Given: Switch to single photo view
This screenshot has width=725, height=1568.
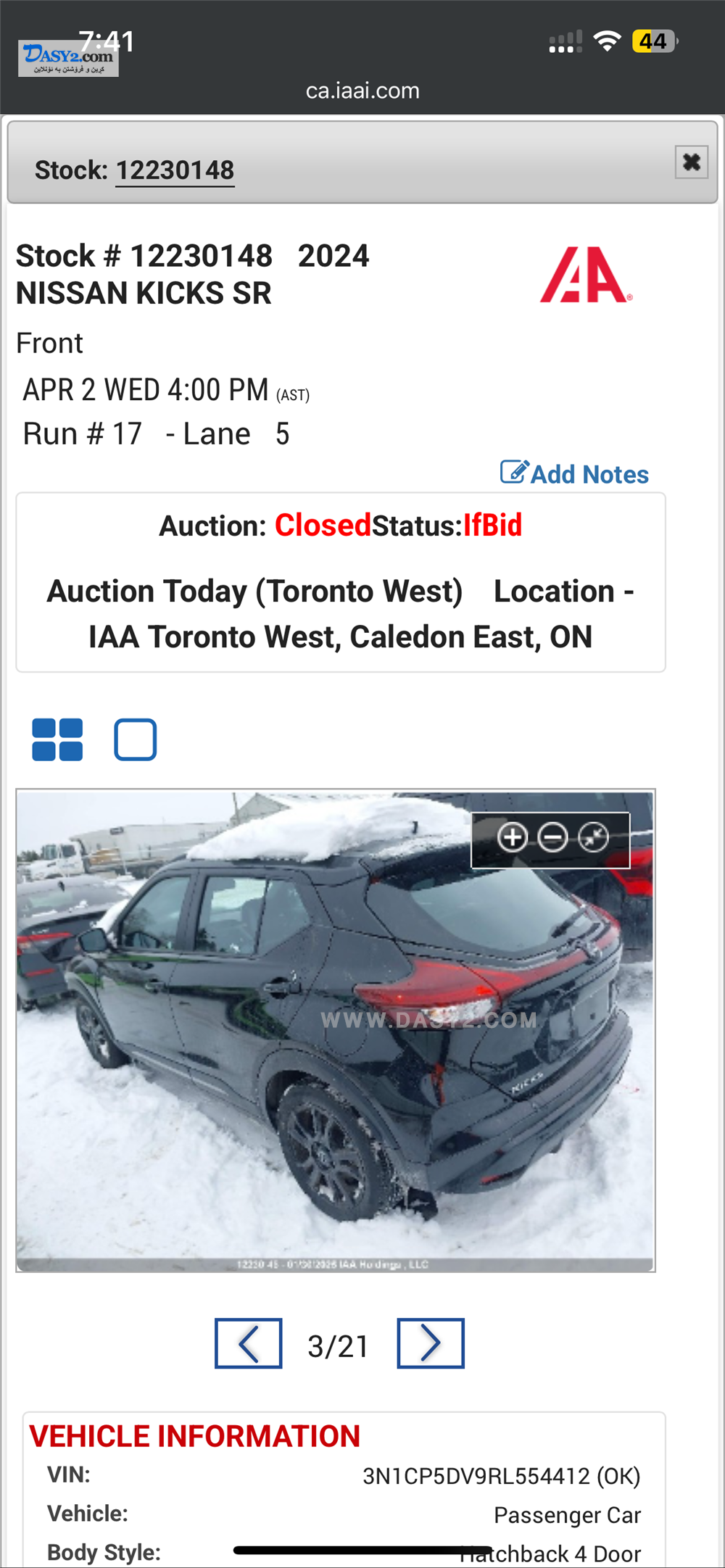Looking at the screenshot, I should pyautogui.click(x=136, y=739).
